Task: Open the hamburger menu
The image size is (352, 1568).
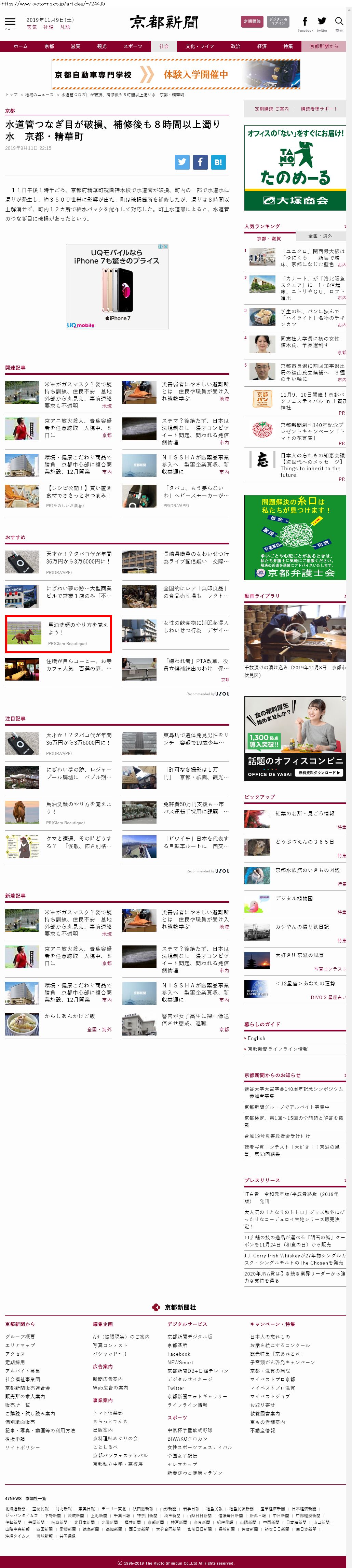Action: (x=10, y=22)
